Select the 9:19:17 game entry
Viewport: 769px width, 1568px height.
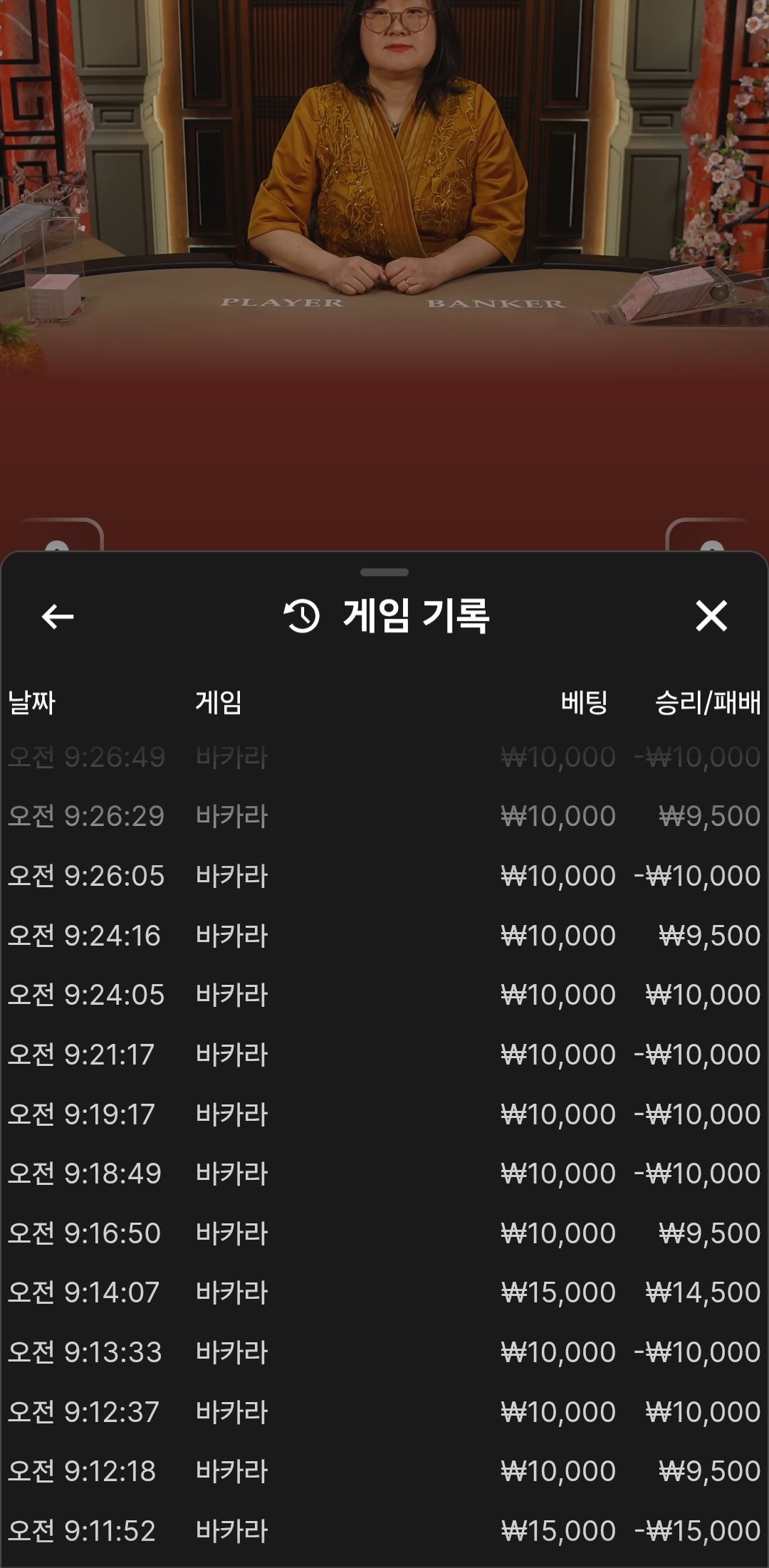click(384, 1114)
